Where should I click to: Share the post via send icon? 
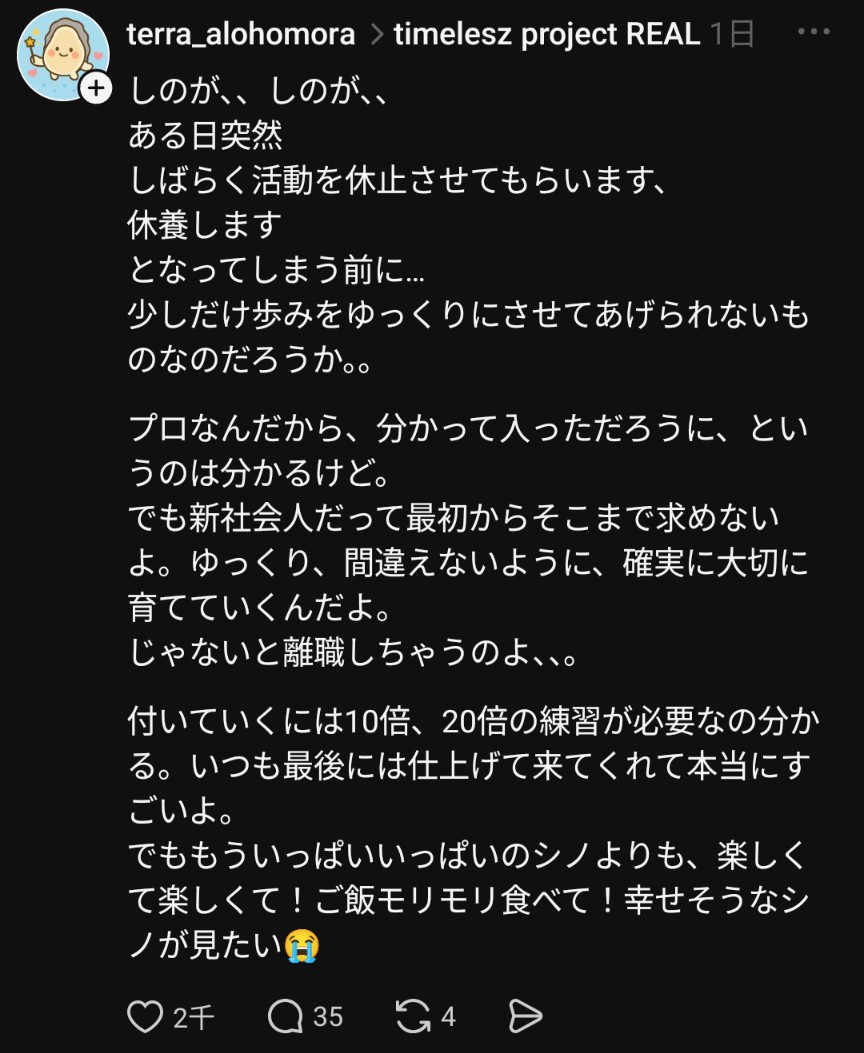[525, 1017]
